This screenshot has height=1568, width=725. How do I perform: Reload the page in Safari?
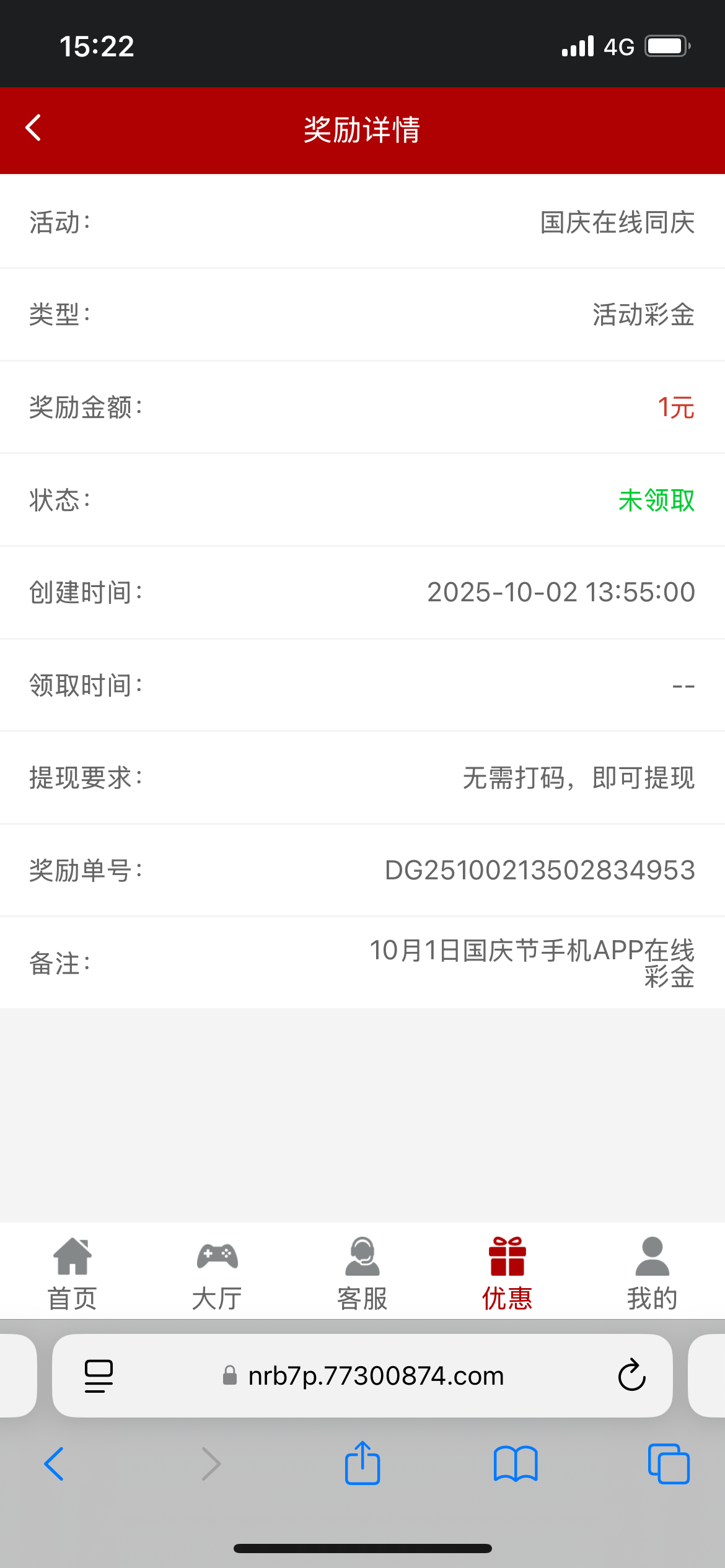coord(631,1376)
